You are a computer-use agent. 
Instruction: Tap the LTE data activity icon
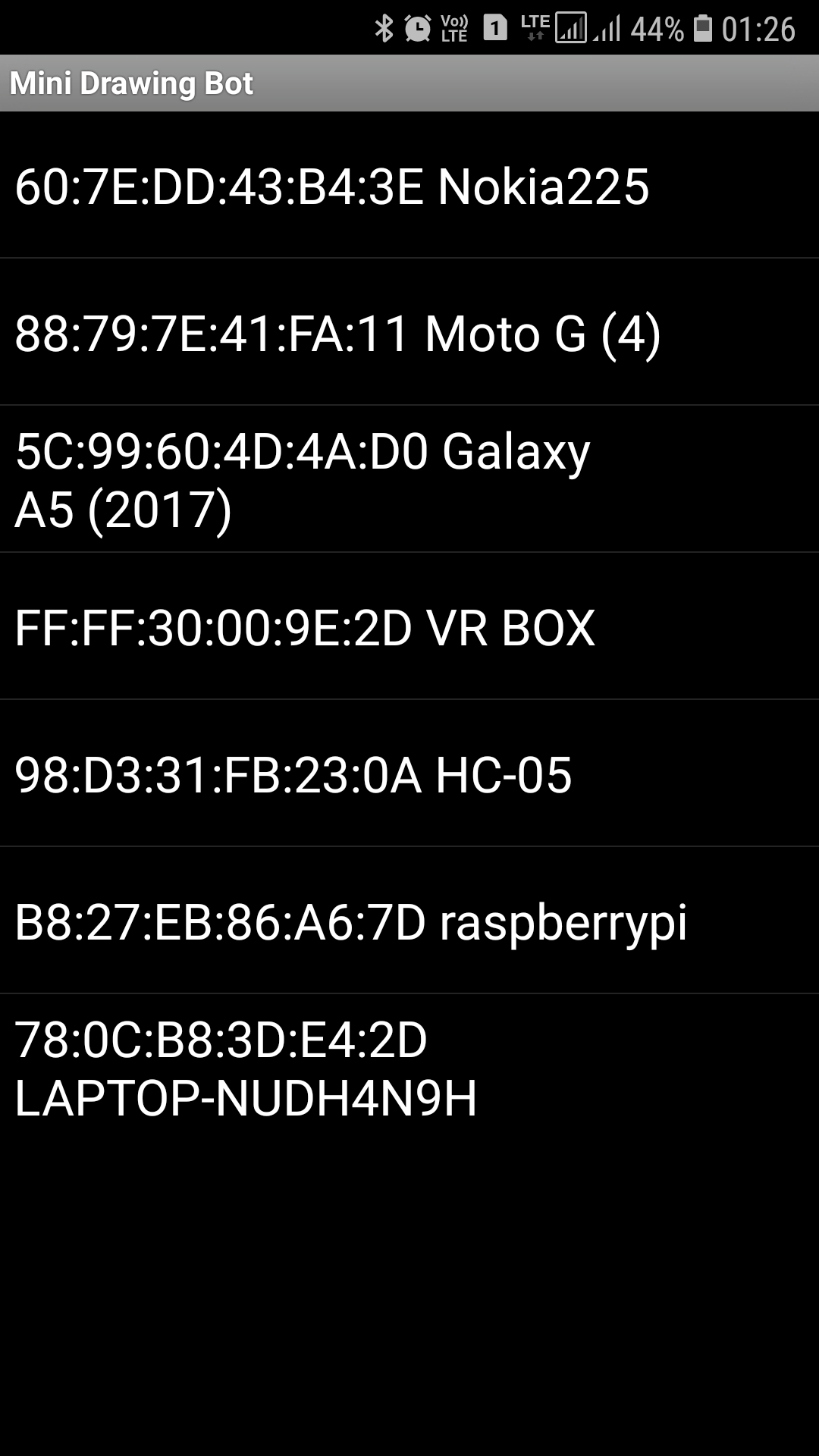tap(534, 24)
